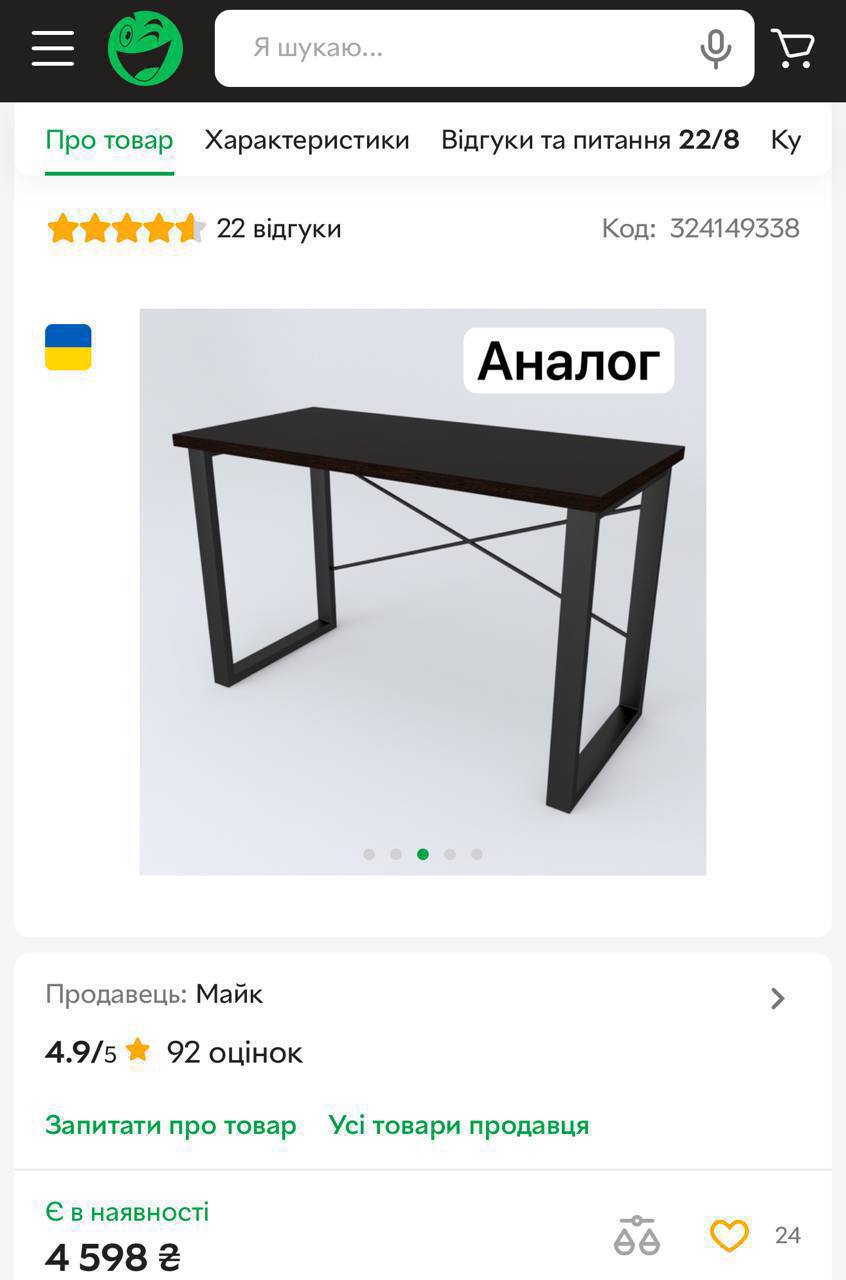Screen dimensions: 846x1280
Task: Add the desk to comparison
Action: click(x=637, y=1236)
